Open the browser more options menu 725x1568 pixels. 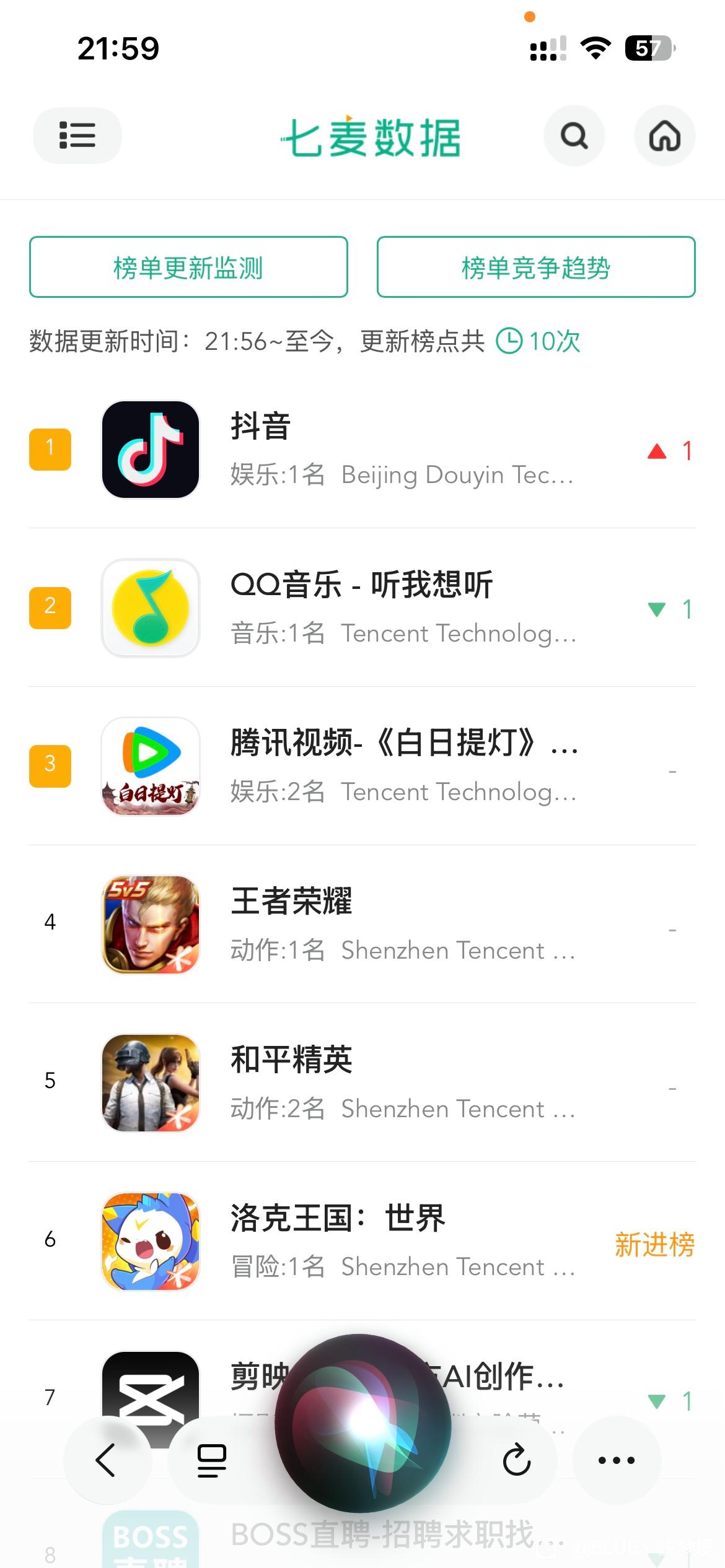(x=616, y=1460)
